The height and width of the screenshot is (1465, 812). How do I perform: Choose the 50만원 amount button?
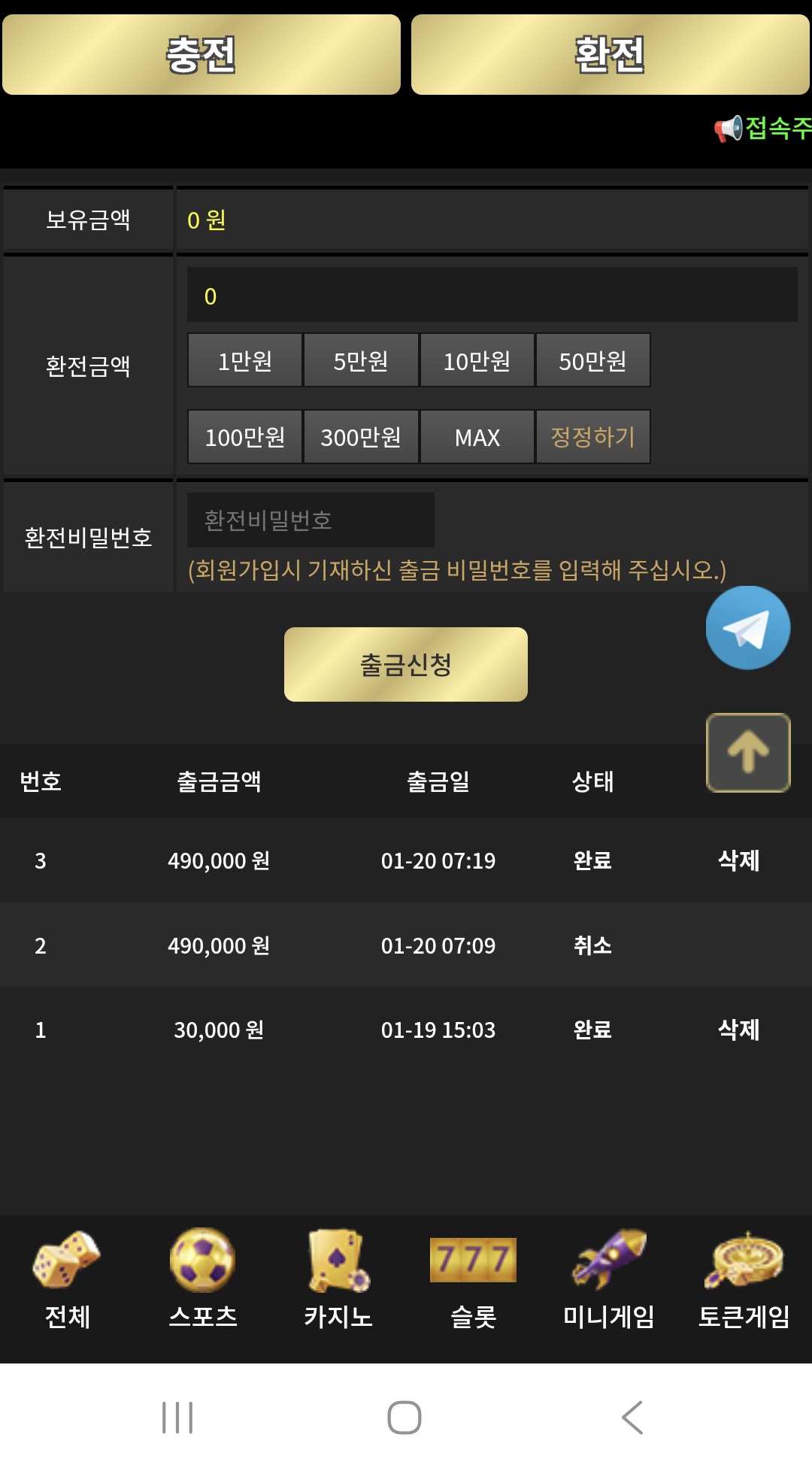[592, 361]
